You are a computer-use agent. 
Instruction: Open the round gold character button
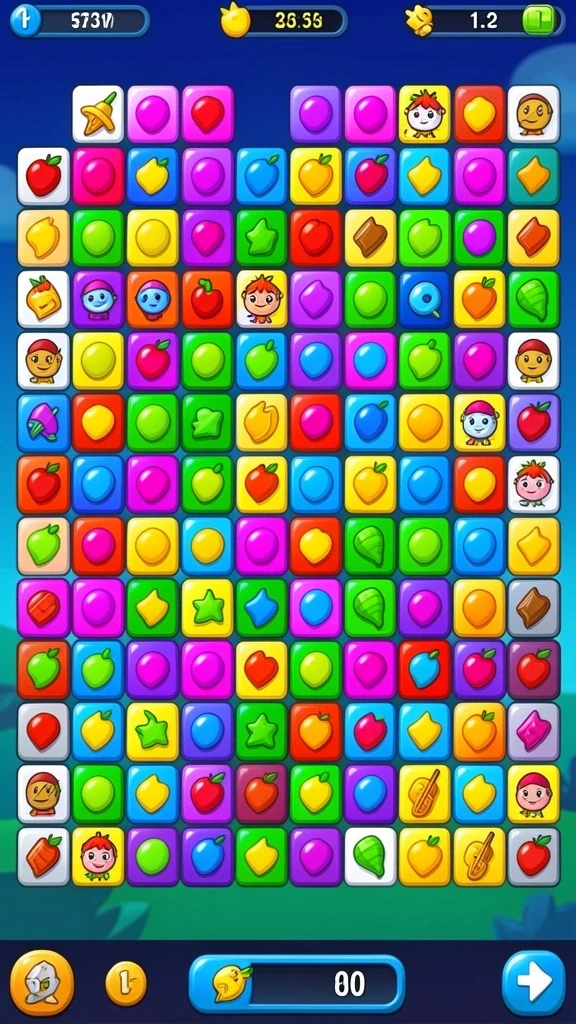(42, 983)
